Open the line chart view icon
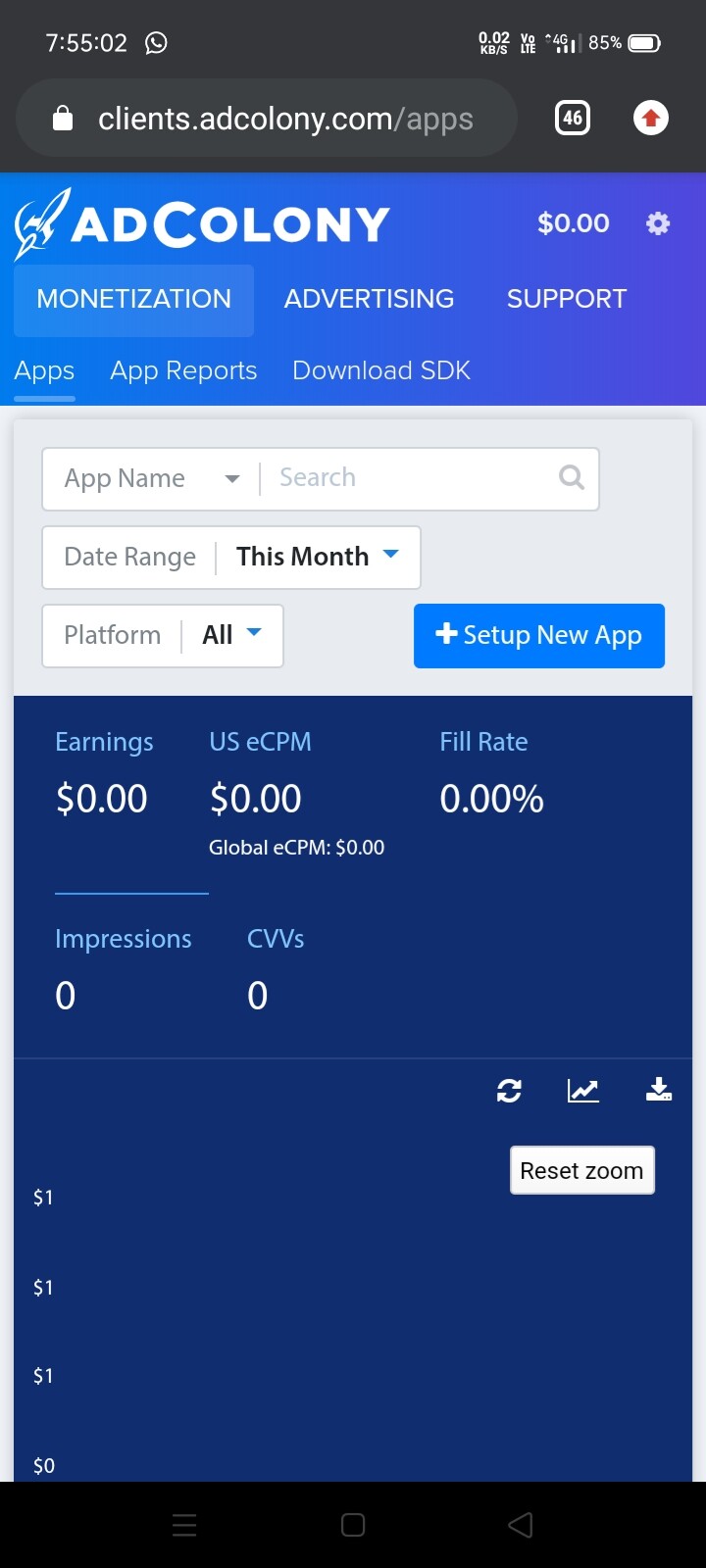The height and width of the screenshot is (1568, 706). pyautogui.click(x=582, y=1090)
